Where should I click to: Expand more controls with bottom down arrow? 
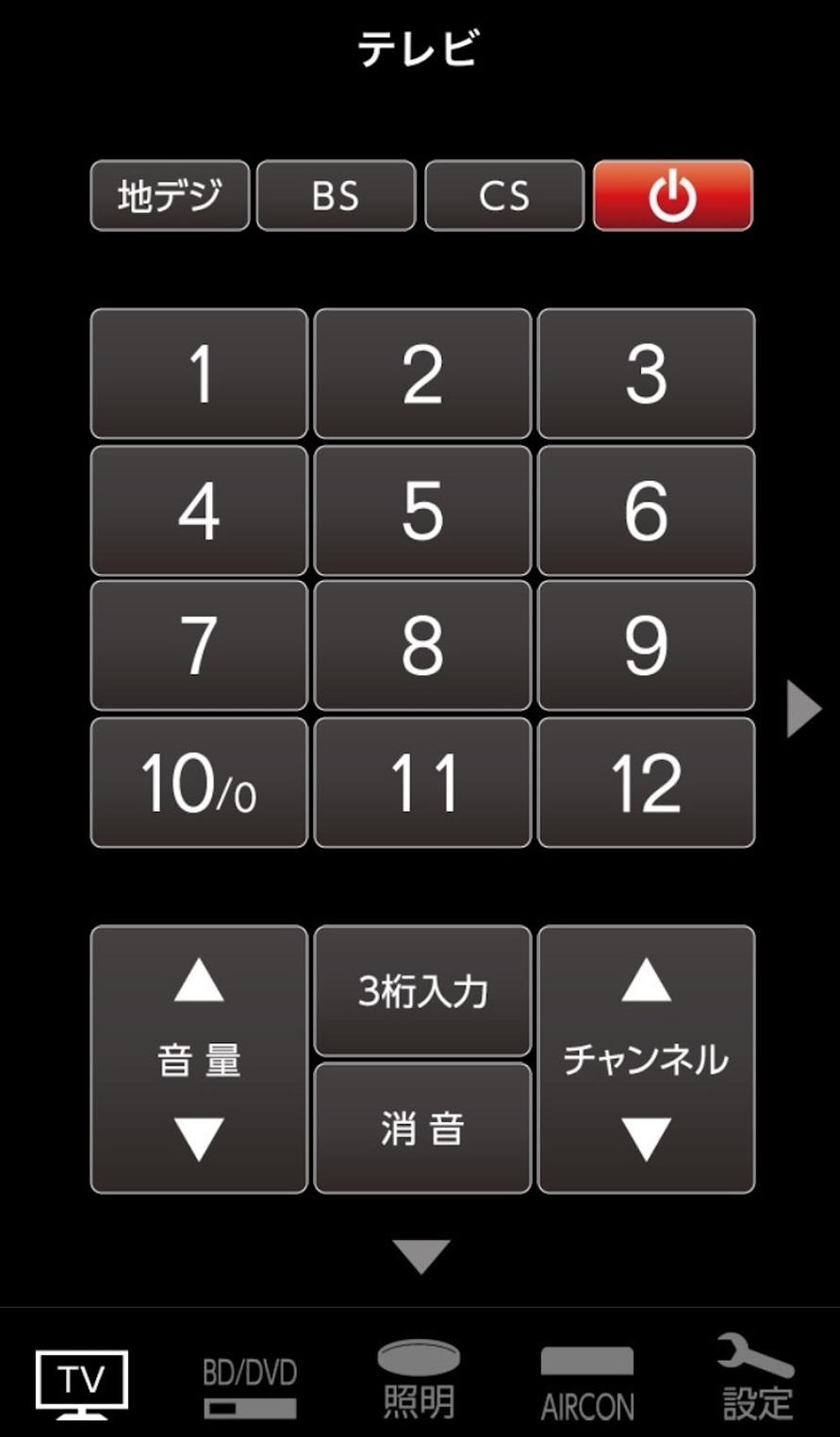[x=420, y=1256]
